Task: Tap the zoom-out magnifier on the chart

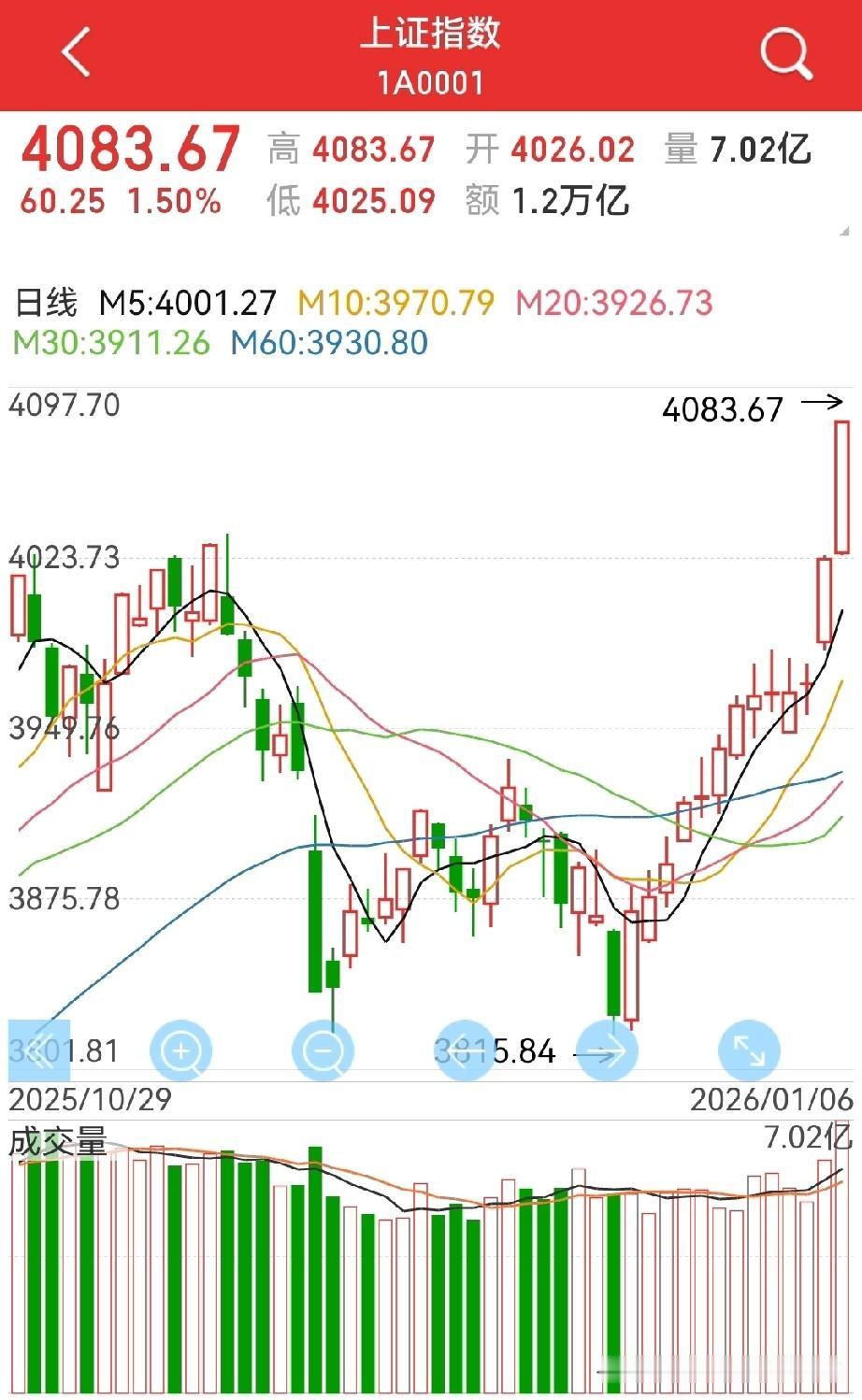Action: click(323, 1050)
